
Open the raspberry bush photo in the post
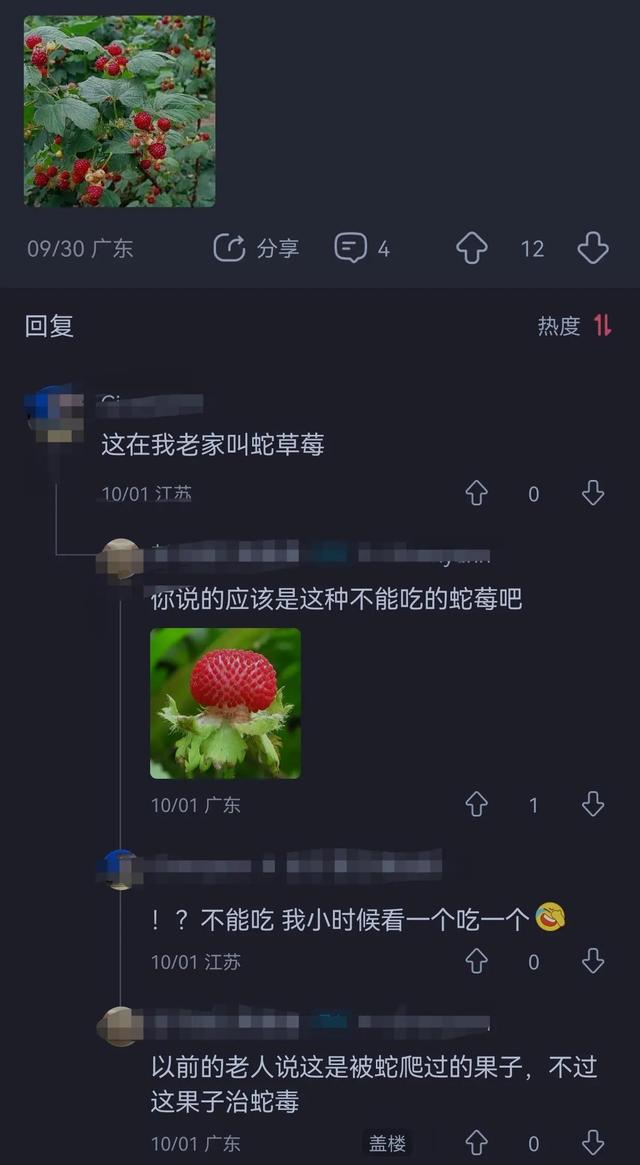(120, 111)
